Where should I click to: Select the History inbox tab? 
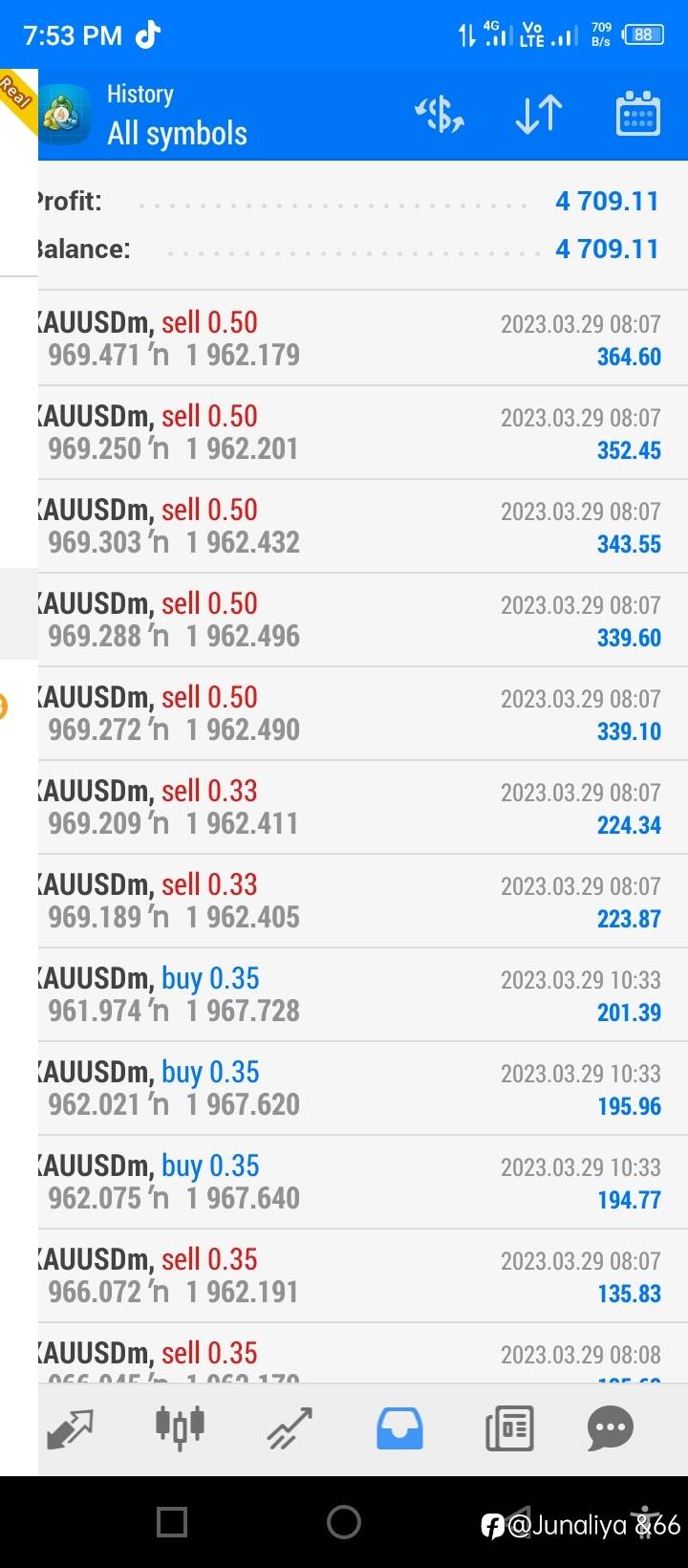400,1428
